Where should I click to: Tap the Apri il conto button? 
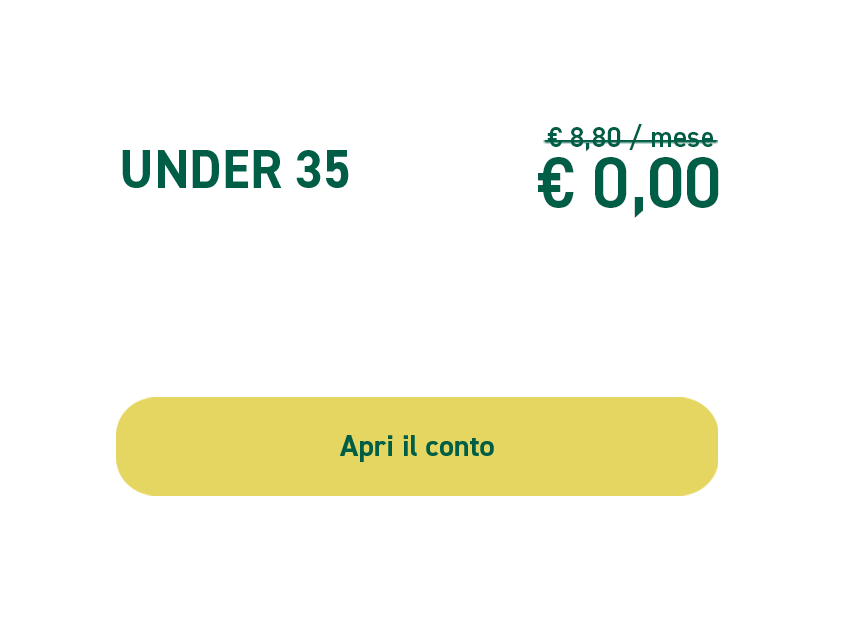(417, 446)
